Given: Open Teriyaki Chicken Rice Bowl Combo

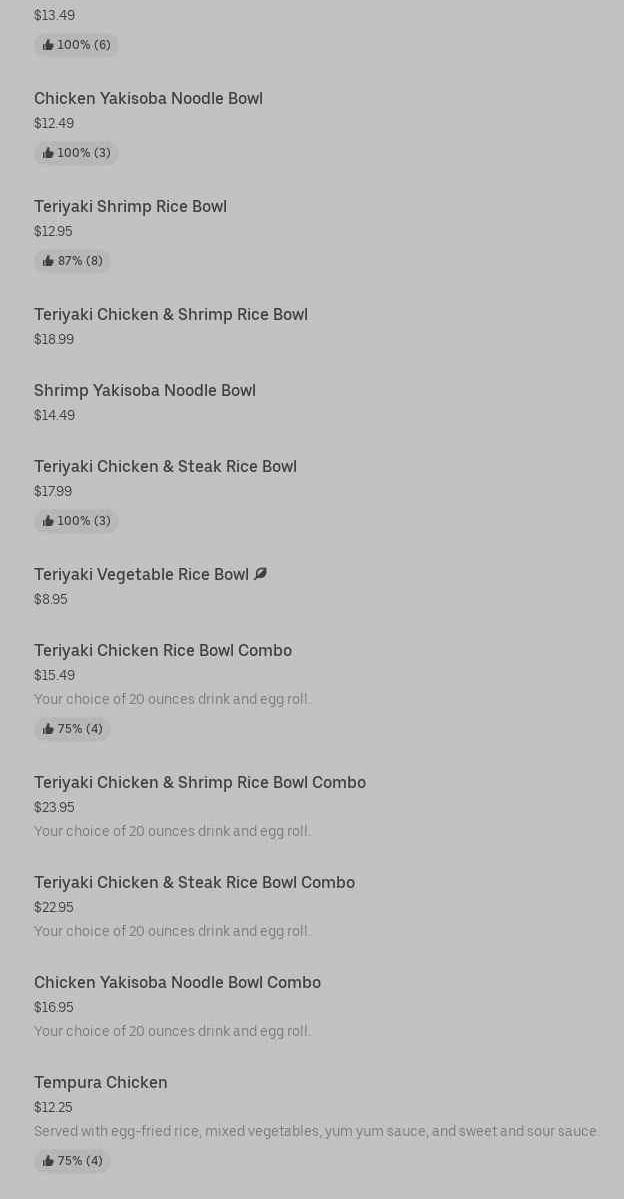Looking at the screenshot, I should click(163, 650).
